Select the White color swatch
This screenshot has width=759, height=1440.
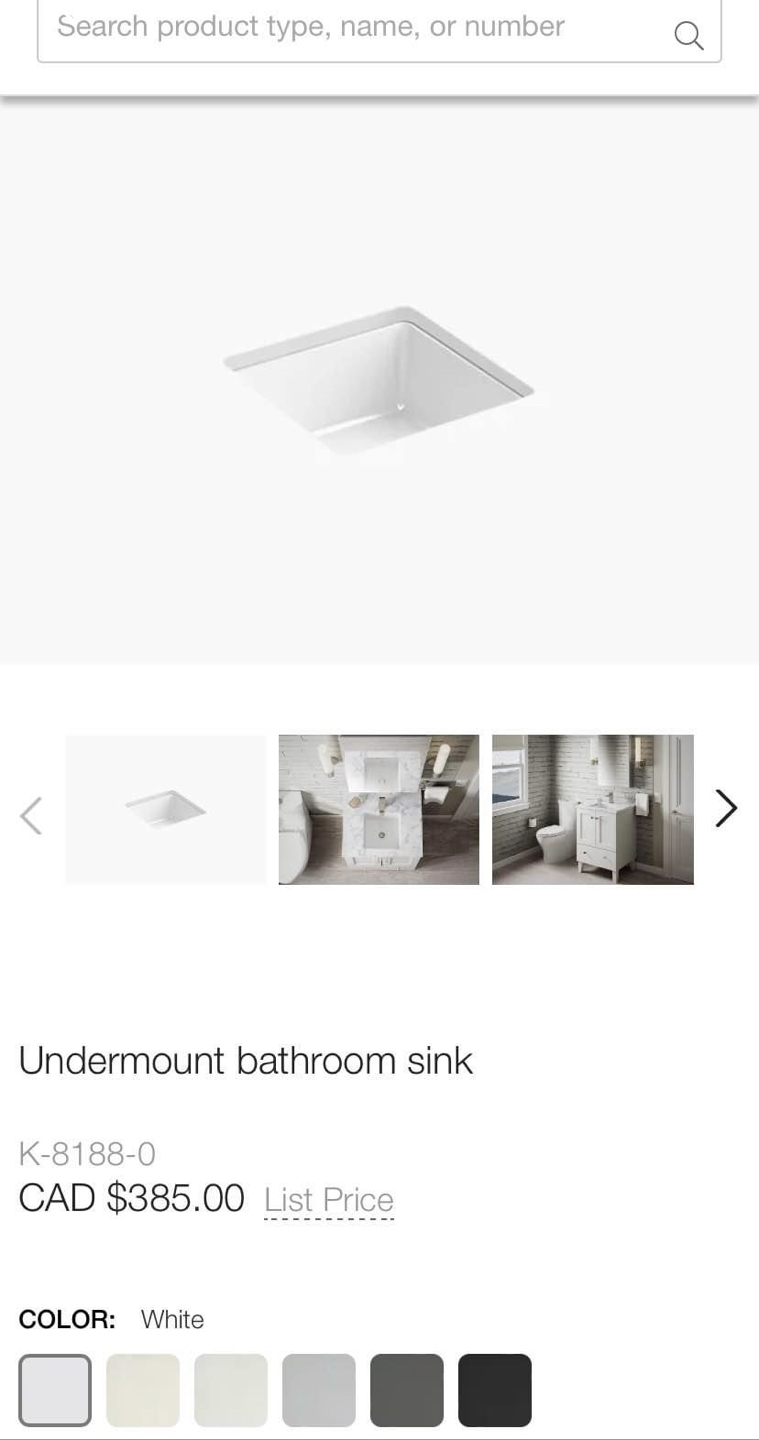(55, 1389)
